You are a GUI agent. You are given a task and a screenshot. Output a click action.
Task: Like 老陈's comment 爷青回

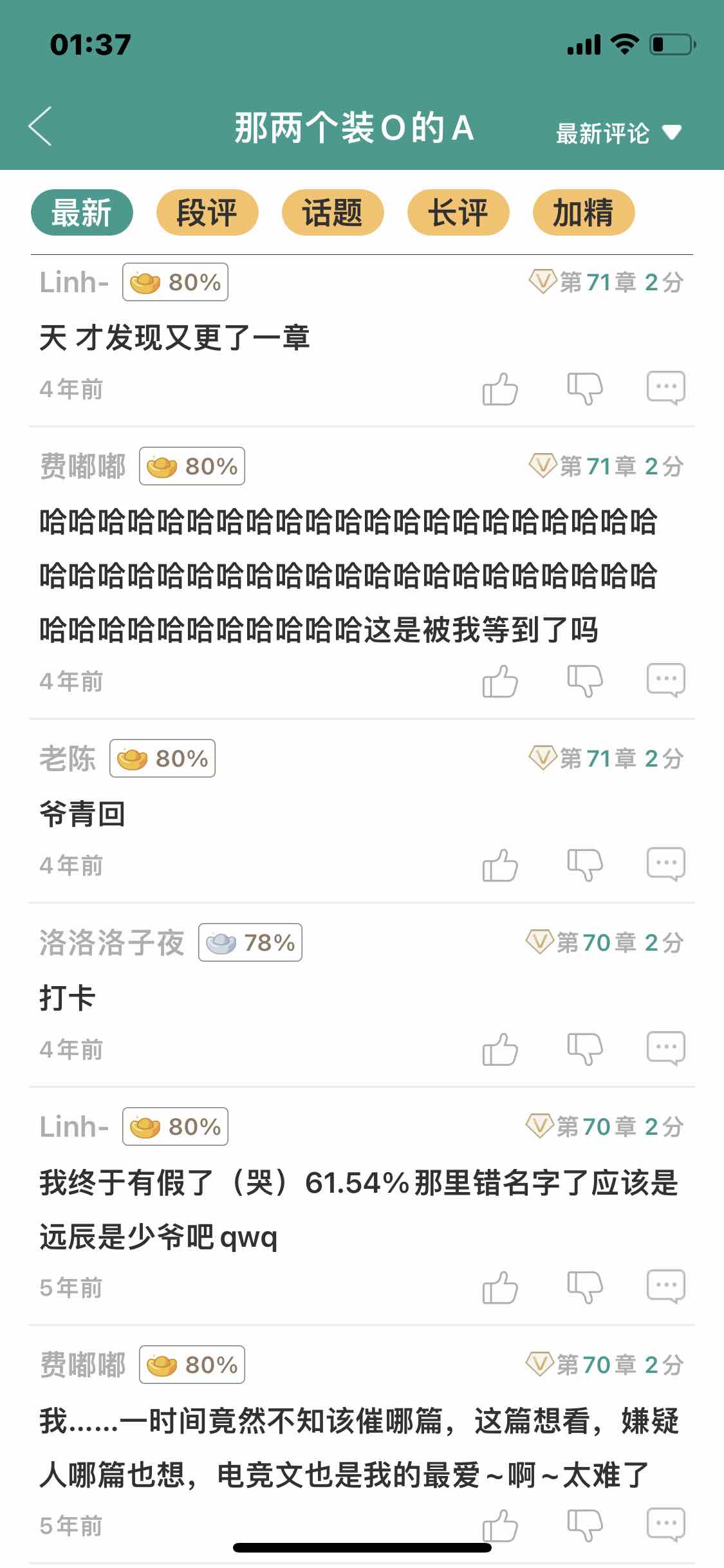click(500, 865)
